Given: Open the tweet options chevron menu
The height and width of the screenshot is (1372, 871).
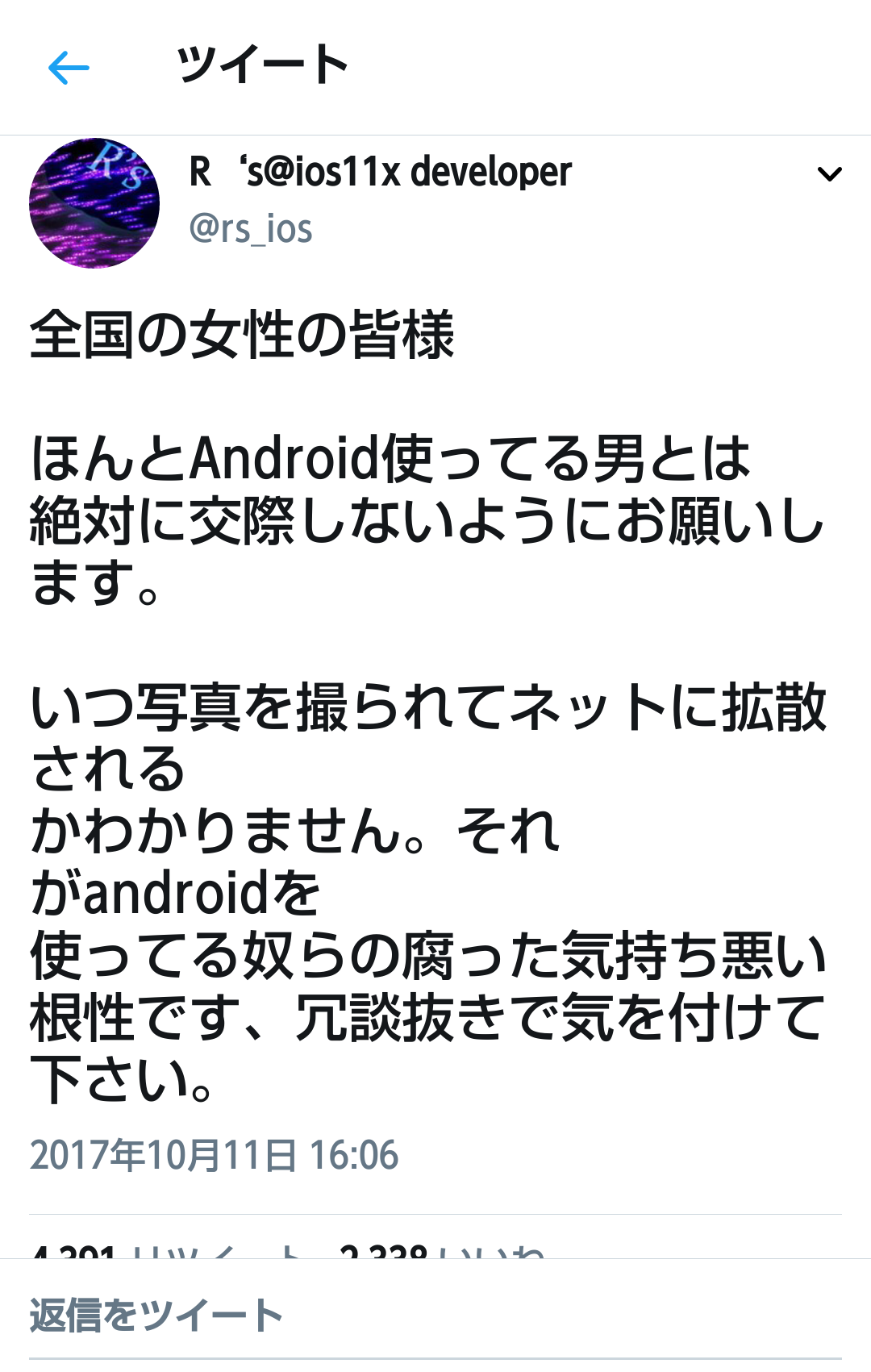Looking at the screenshot, I should pos(829,174).
